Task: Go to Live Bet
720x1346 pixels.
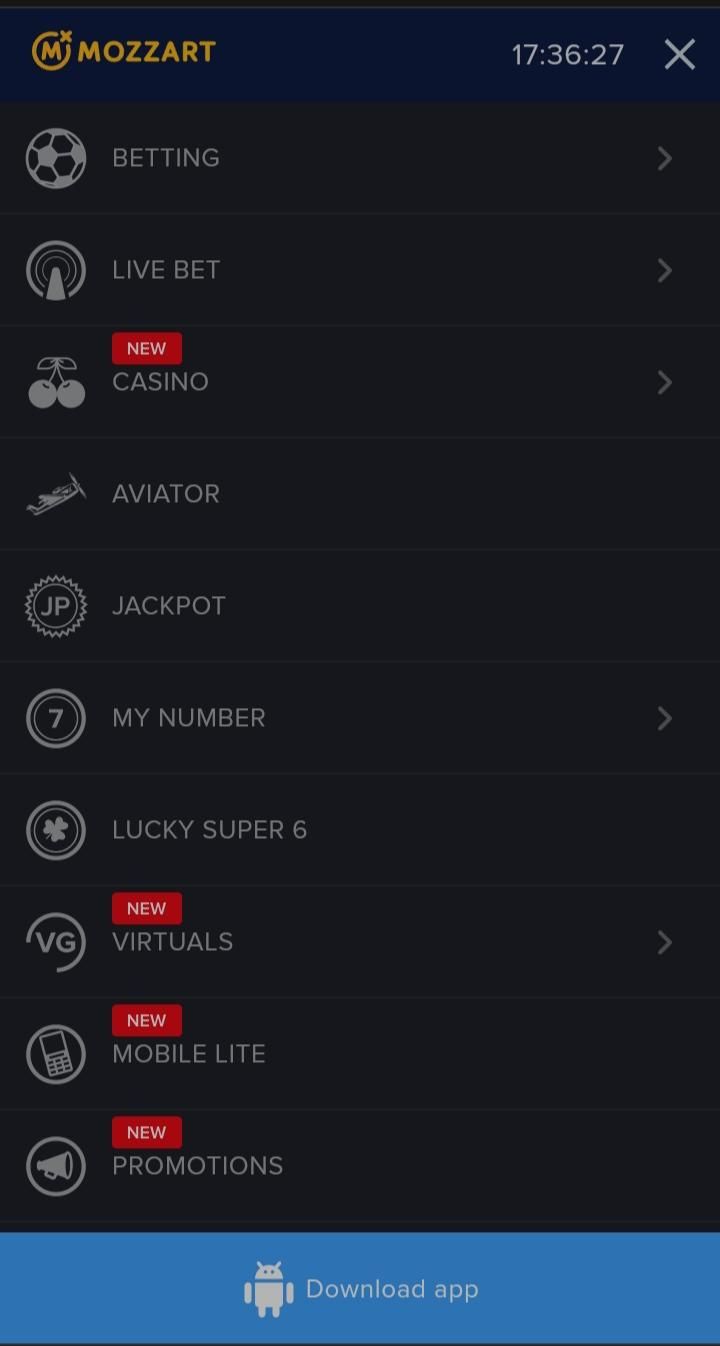Action: 166,270
